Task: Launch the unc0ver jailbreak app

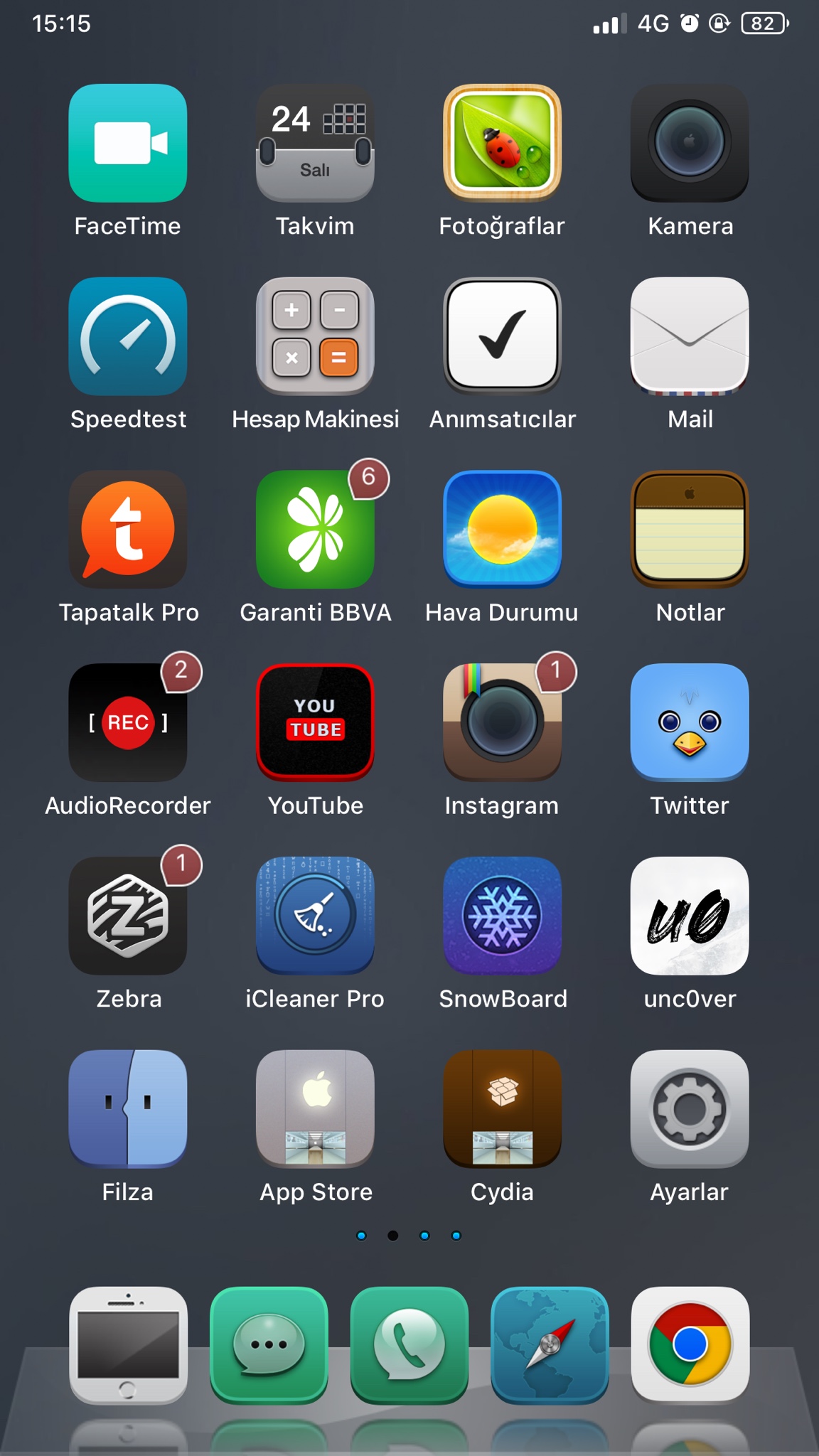Action: pyautogui.click(x=689, y=916)
